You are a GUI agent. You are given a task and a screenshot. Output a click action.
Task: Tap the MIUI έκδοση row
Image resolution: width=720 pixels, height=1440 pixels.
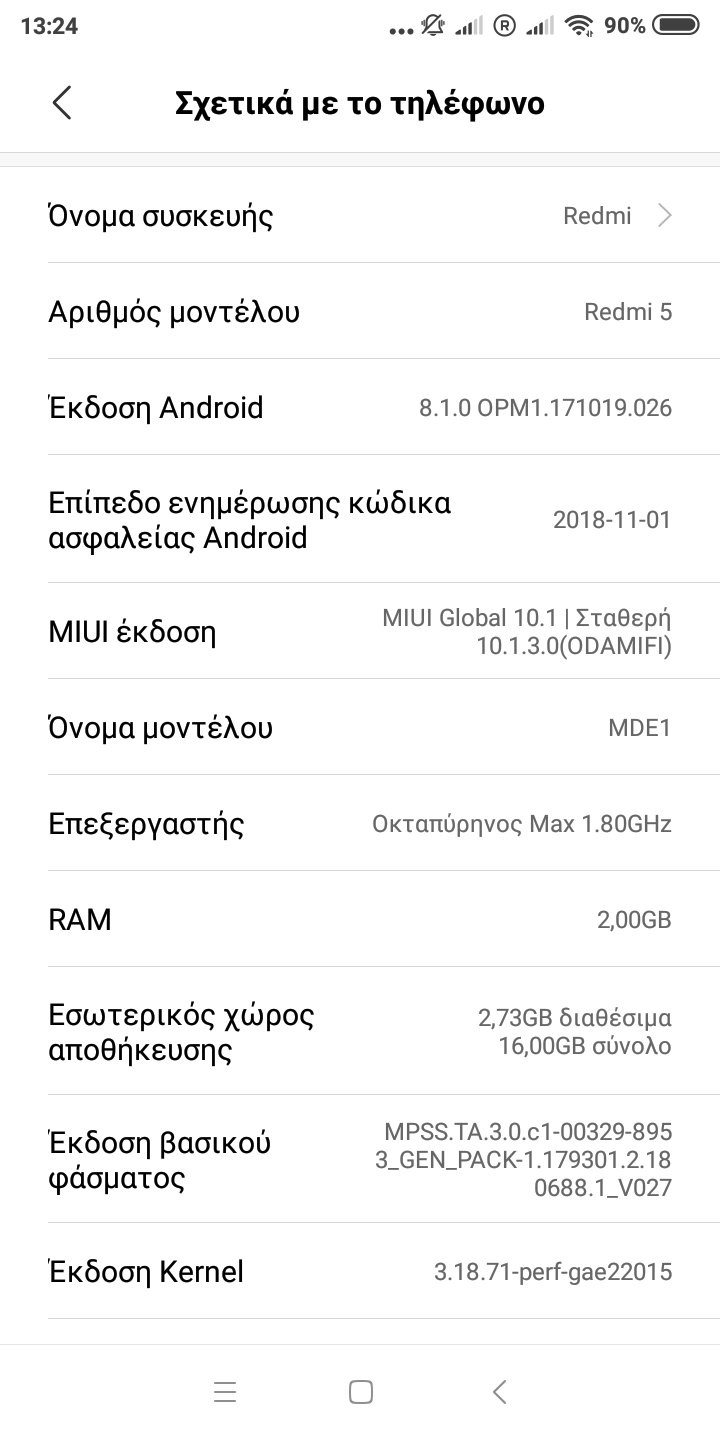pos(360,631)
